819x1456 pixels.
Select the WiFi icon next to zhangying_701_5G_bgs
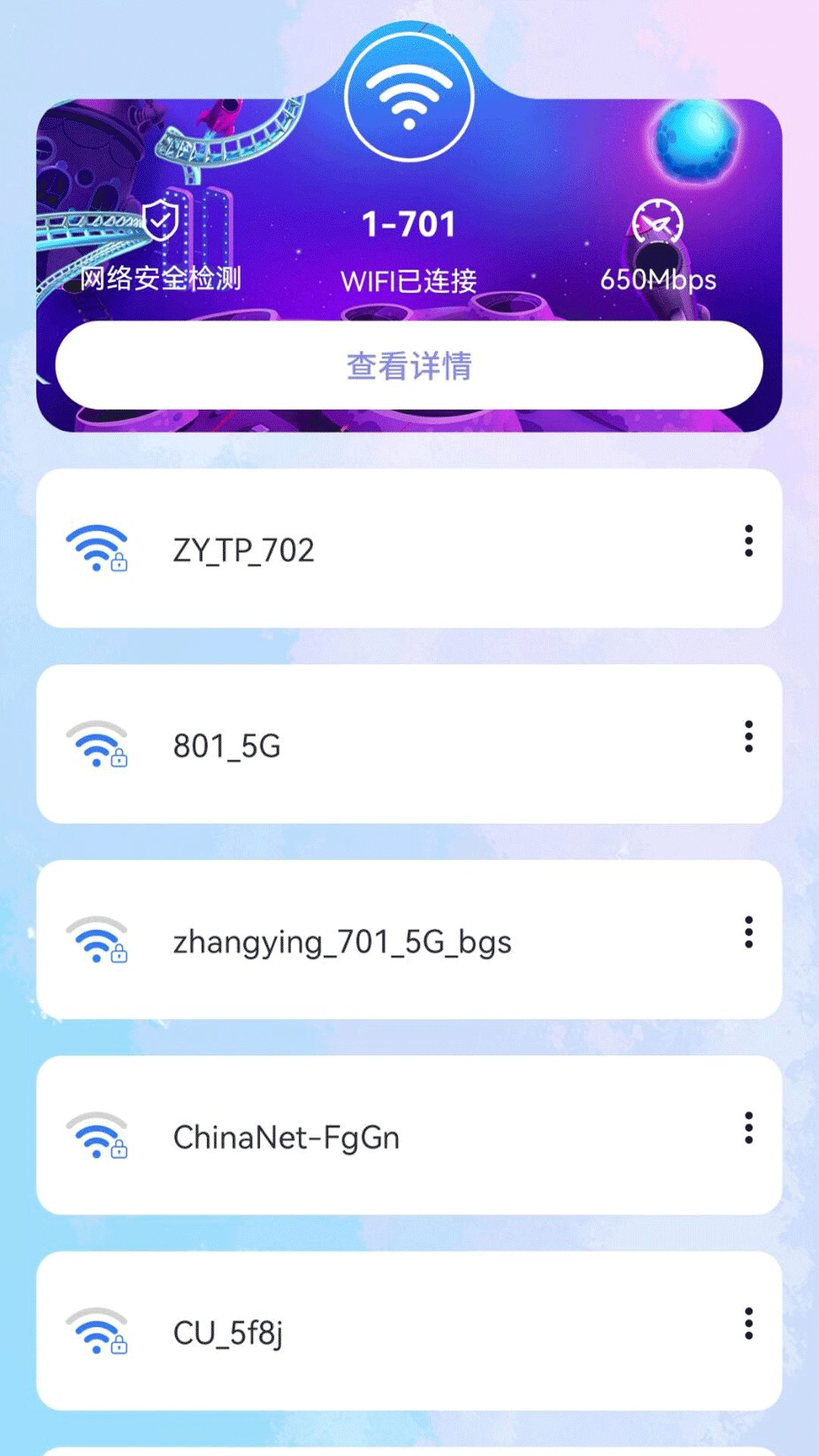click(x=97, y=940)
